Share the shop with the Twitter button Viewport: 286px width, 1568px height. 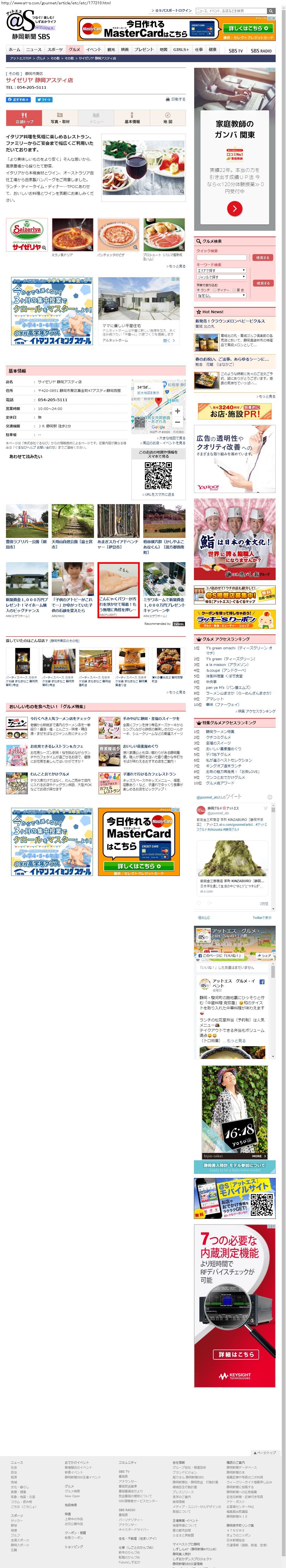click(x=44, y=99)
